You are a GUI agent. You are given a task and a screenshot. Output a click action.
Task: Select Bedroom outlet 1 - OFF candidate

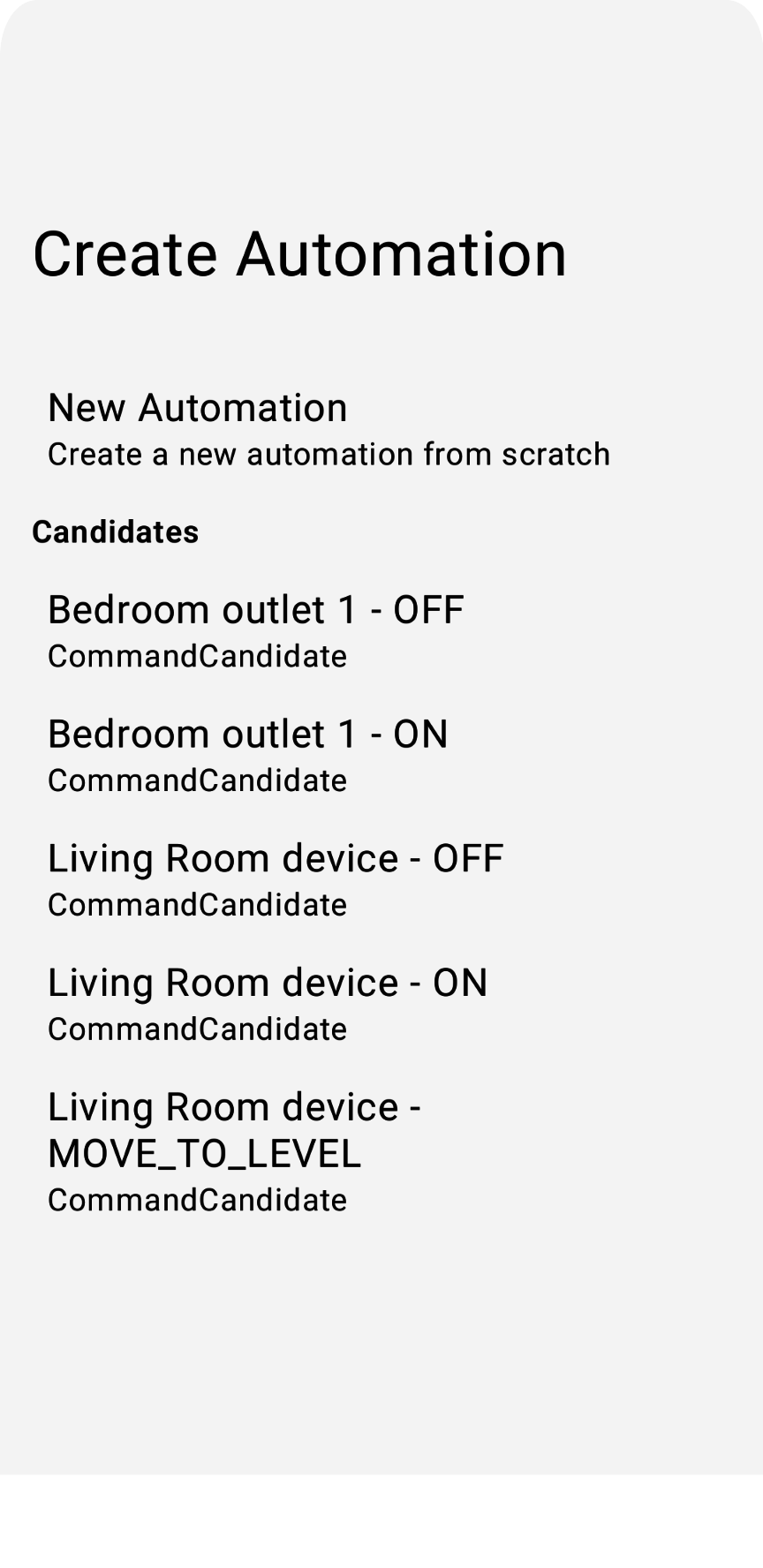pos(256,630)
